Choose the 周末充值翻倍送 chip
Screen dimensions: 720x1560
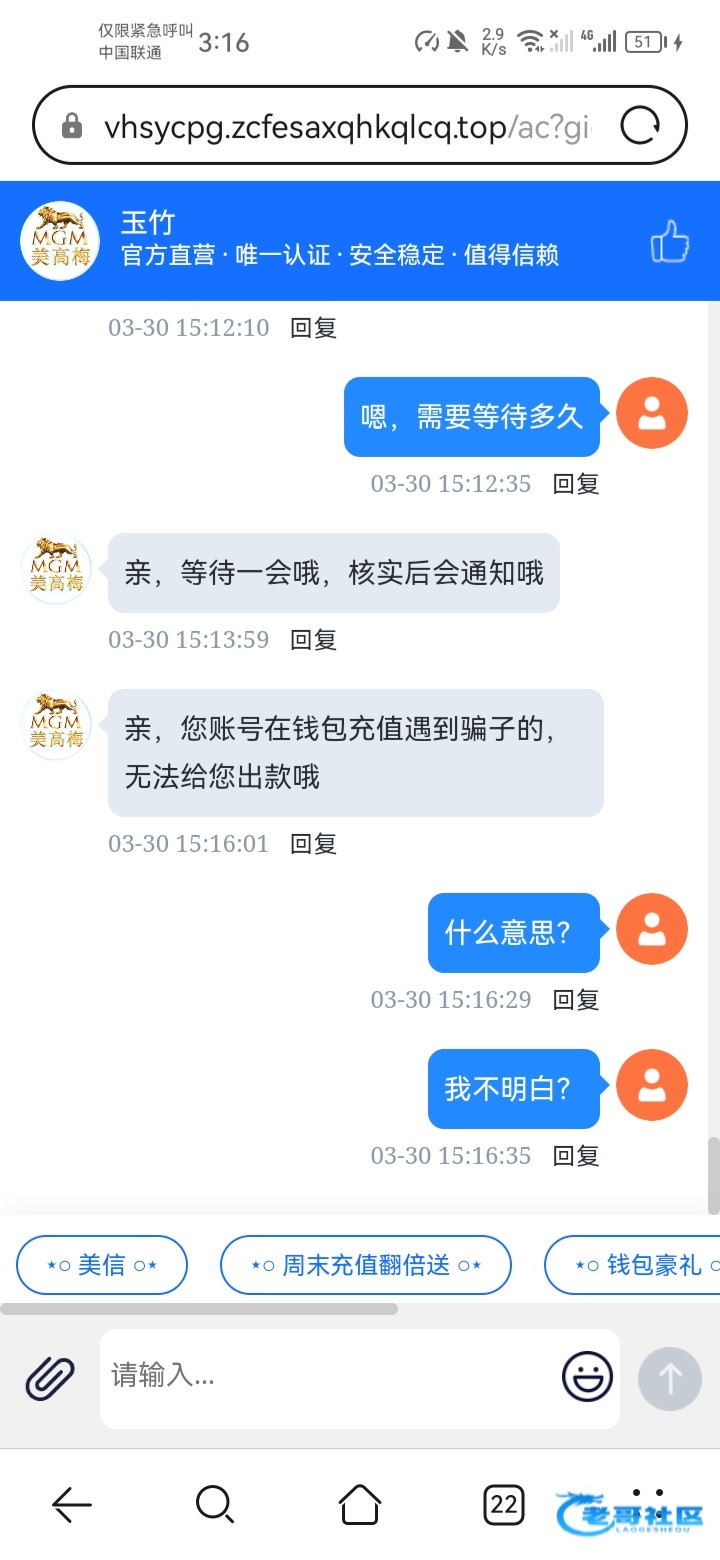point(365,1265)
